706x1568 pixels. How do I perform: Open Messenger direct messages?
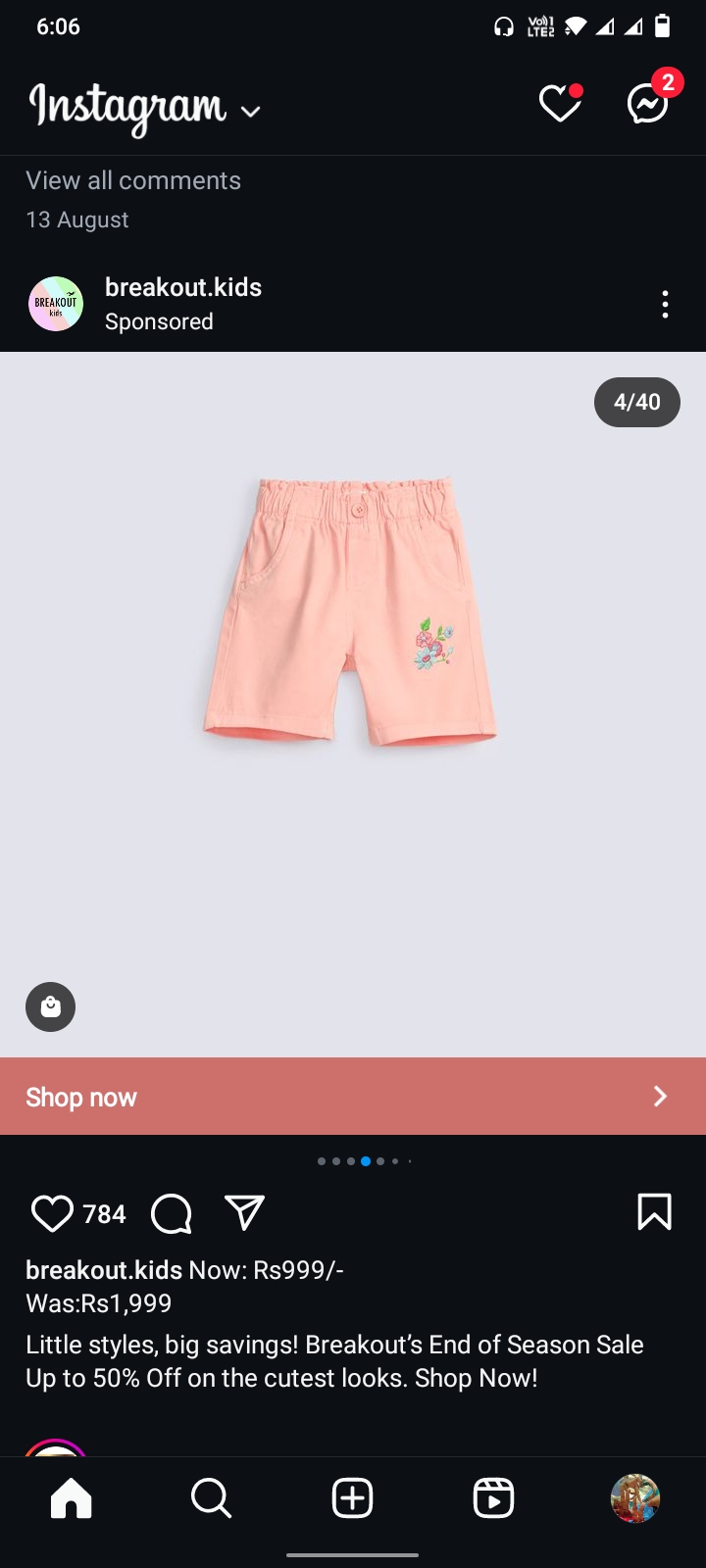coord(648,104)
